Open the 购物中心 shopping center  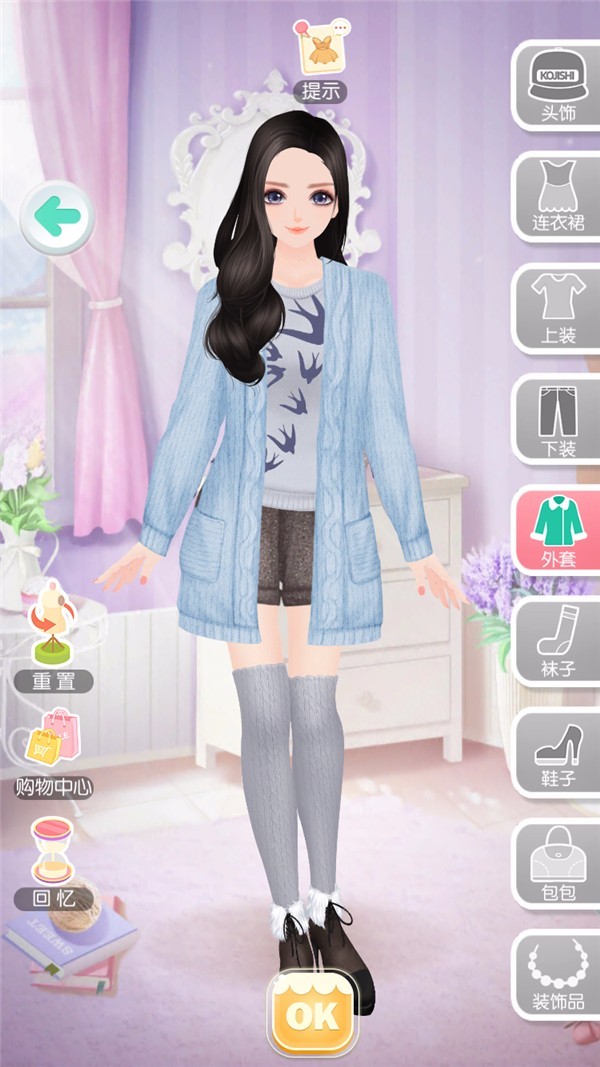point(54,752)
